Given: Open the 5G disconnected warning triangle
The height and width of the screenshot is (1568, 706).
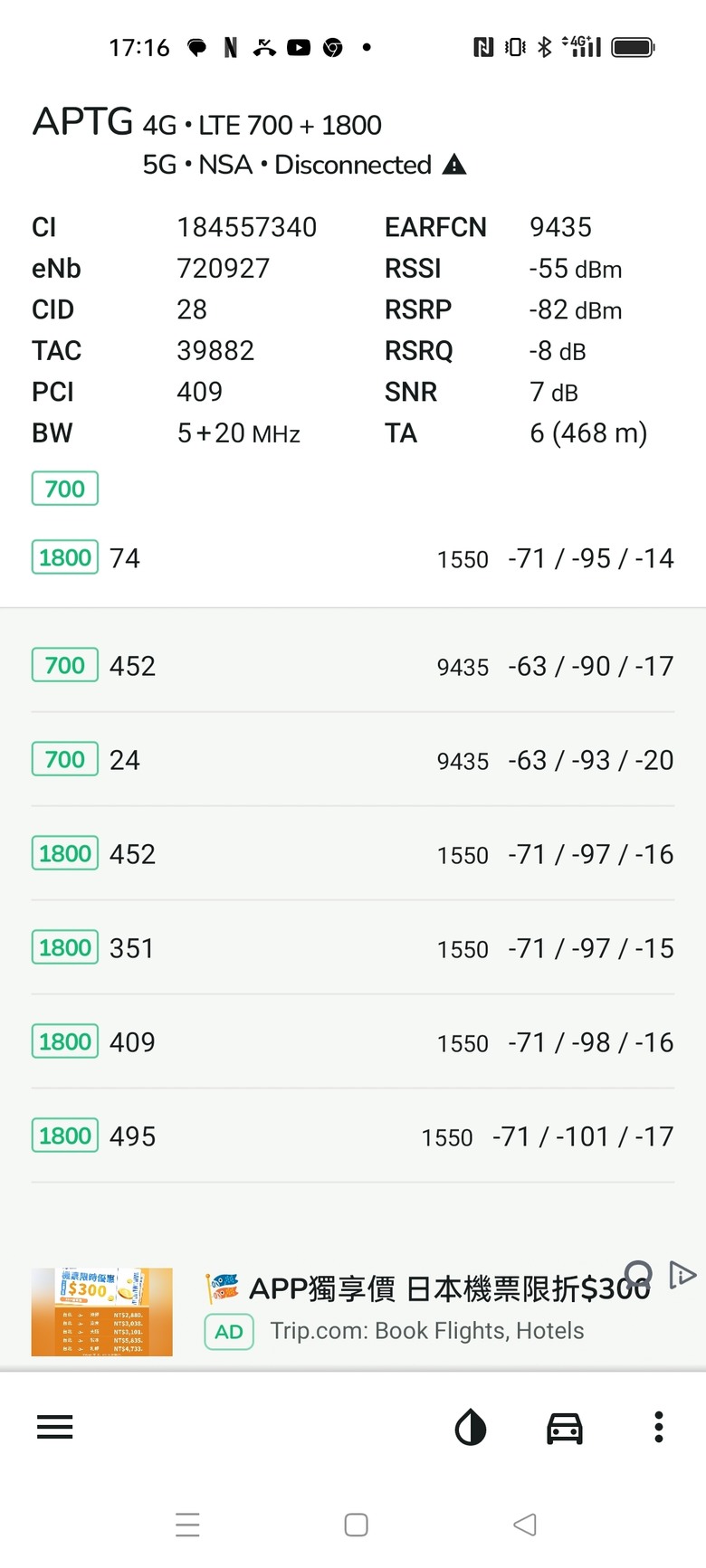Looking at the screenshot, I should click(454, 165).
